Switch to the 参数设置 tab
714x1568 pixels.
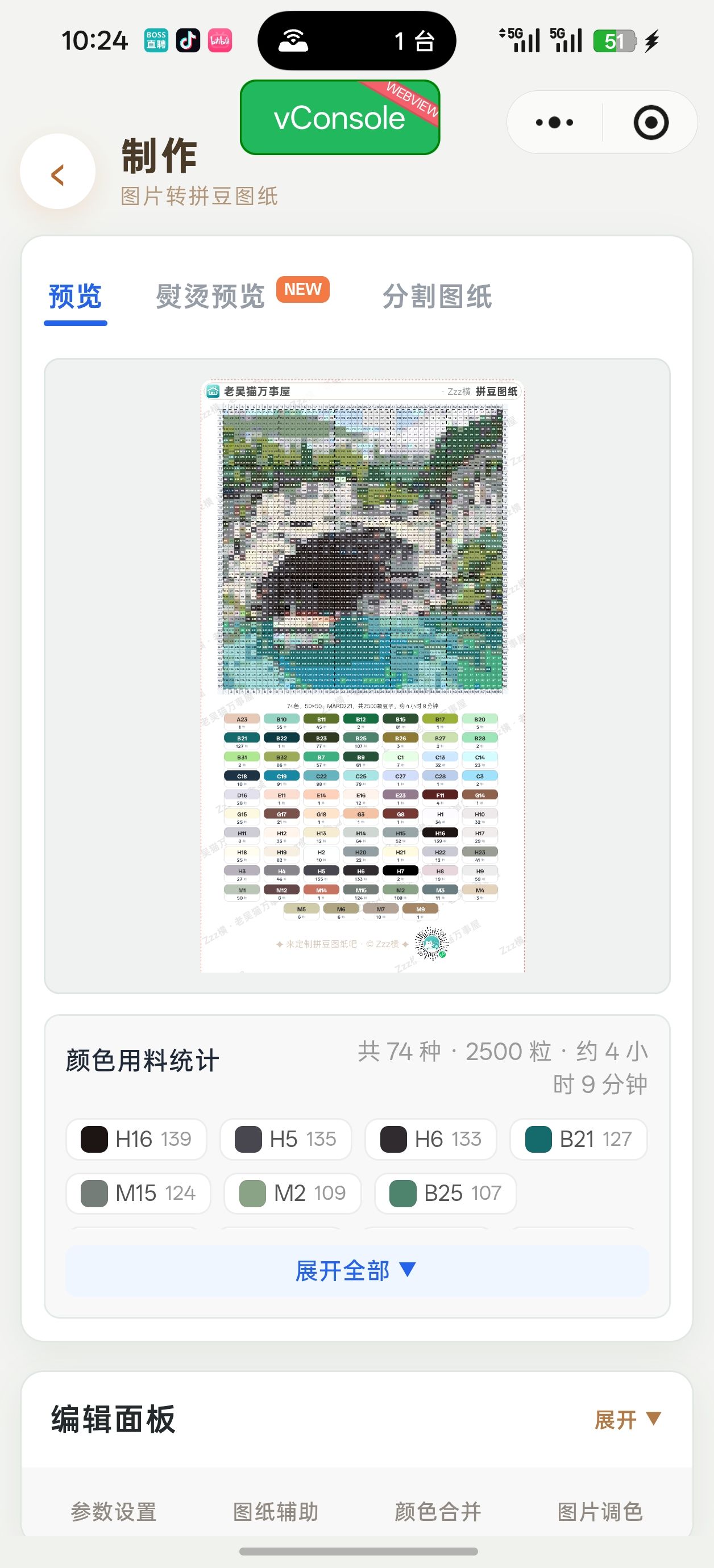[114, 1511]
